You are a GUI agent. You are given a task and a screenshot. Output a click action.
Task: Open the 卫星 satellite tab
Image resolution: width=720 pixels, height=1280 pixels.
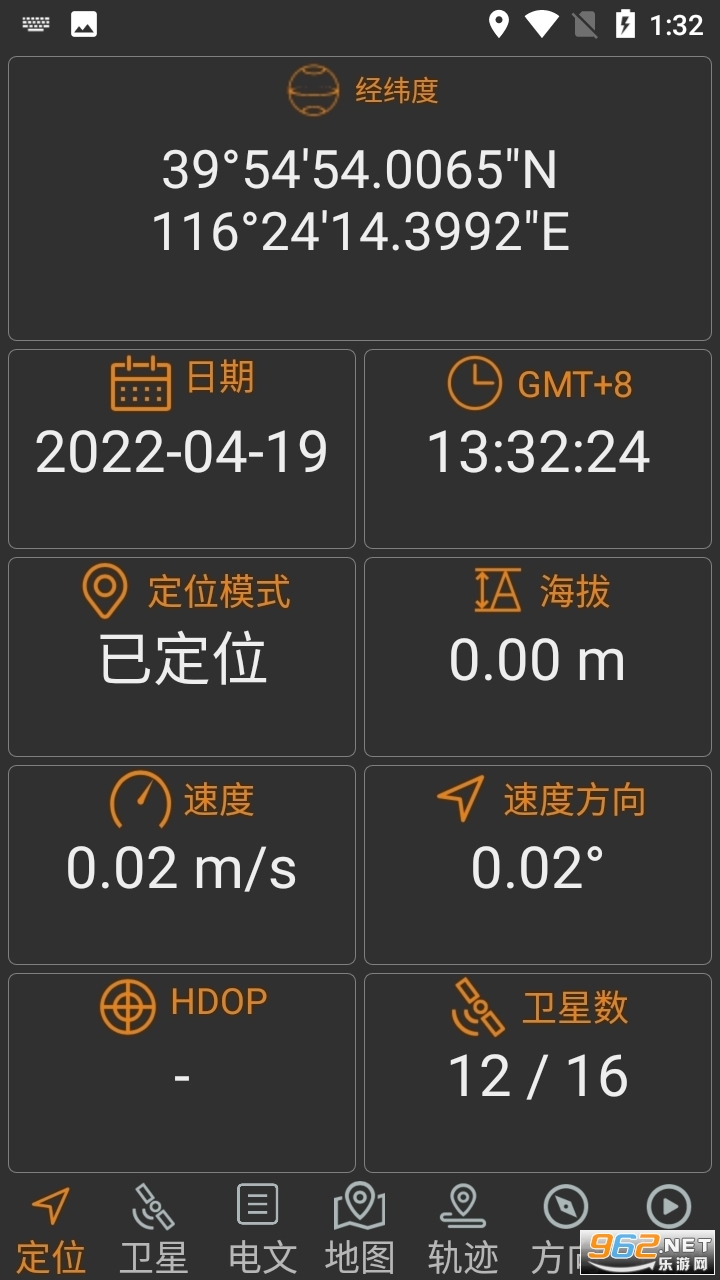[153, 1228]
